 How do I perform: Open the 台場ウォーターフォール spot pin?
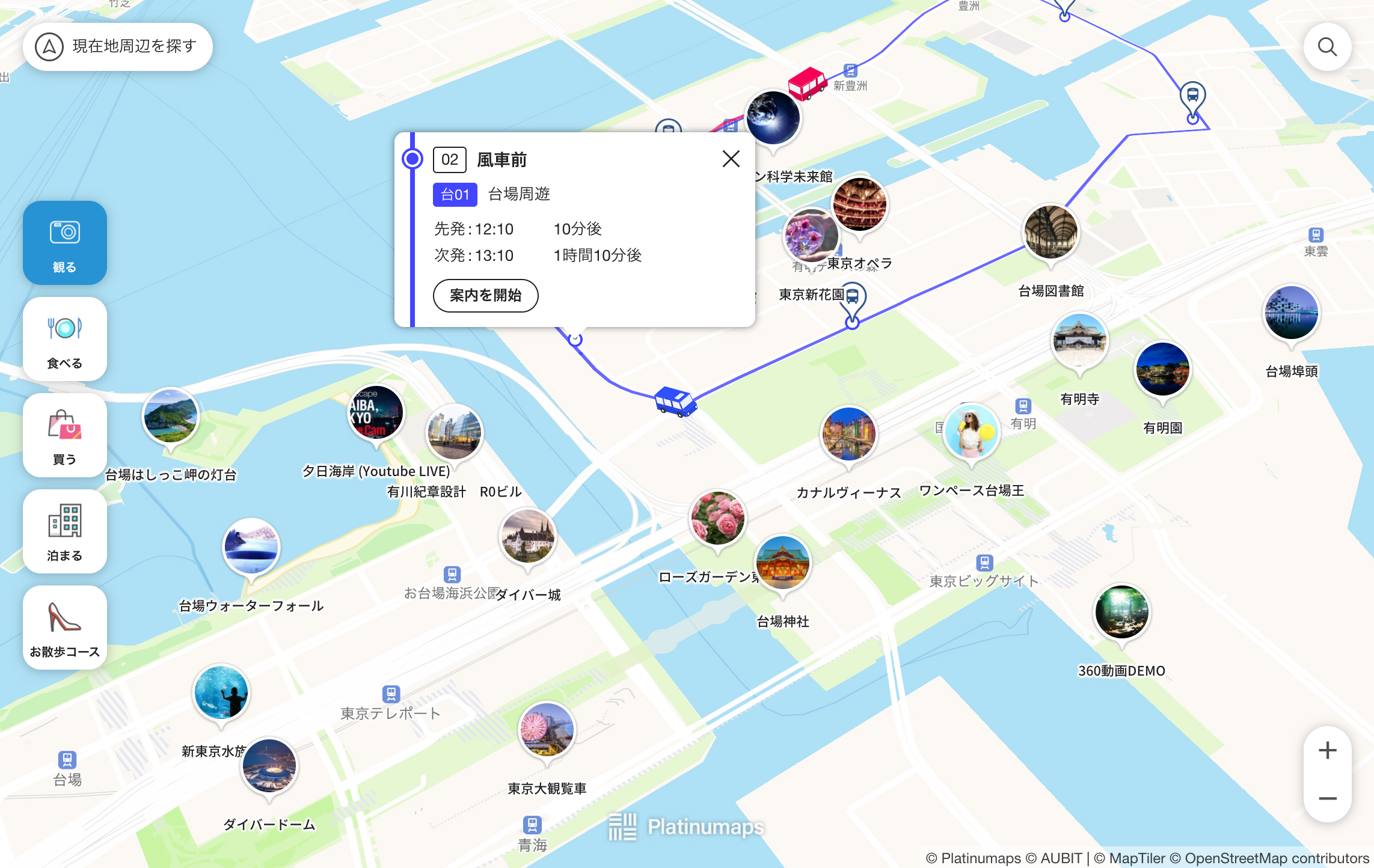(251, 547)
